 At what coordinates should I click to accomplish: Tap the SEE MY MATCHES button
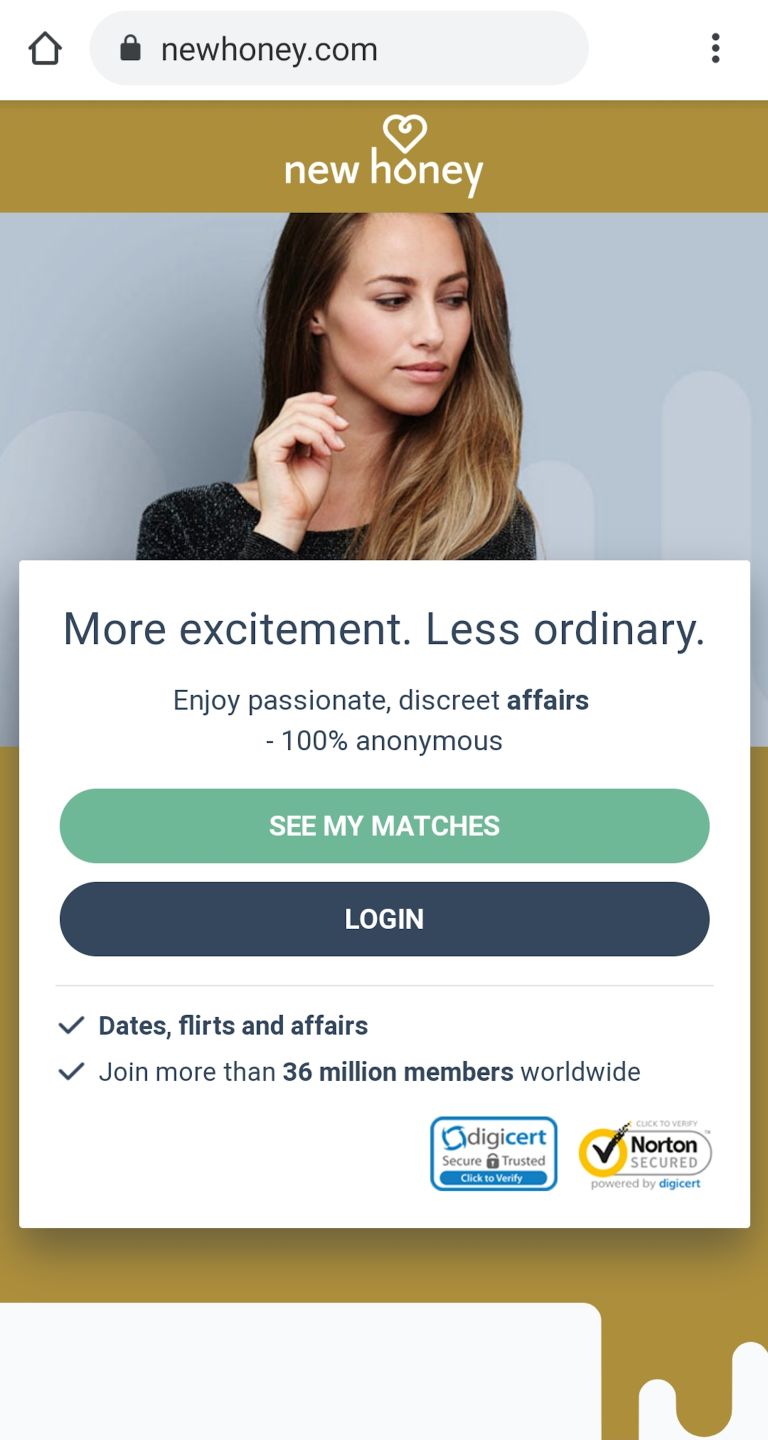coord(384,826)
